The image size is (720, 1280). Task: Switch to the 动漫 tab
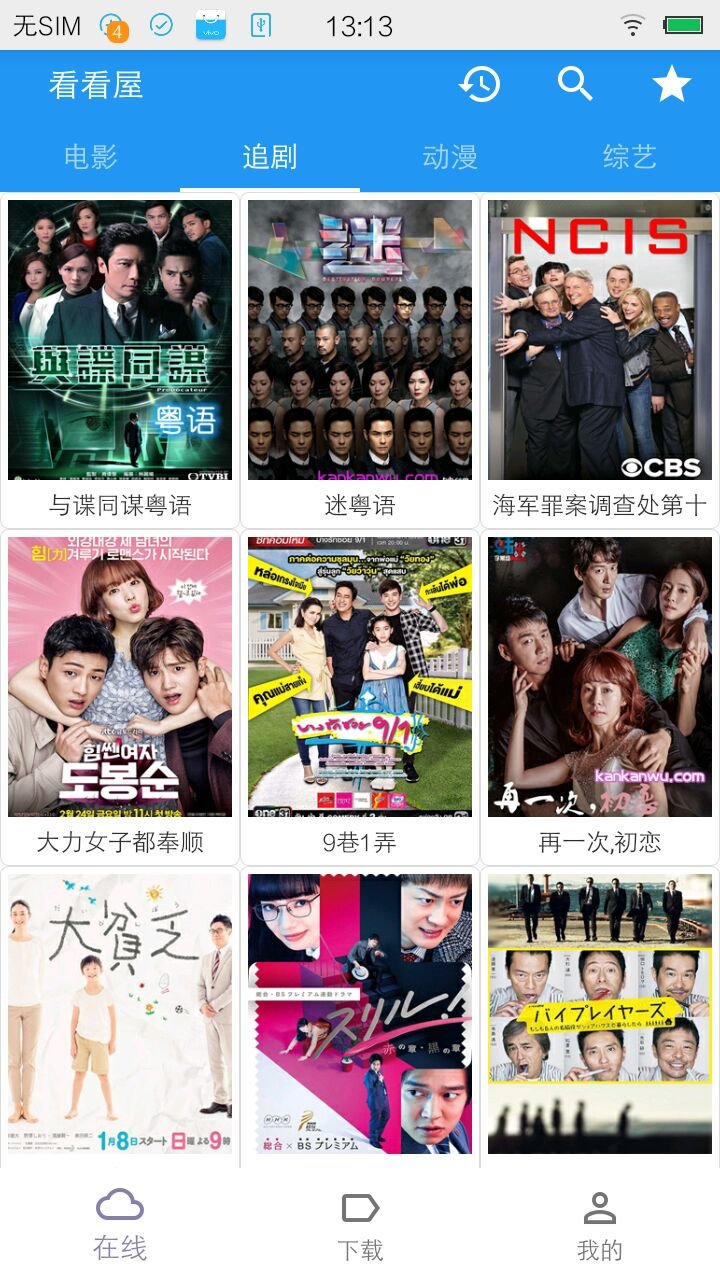pos(450,157)
